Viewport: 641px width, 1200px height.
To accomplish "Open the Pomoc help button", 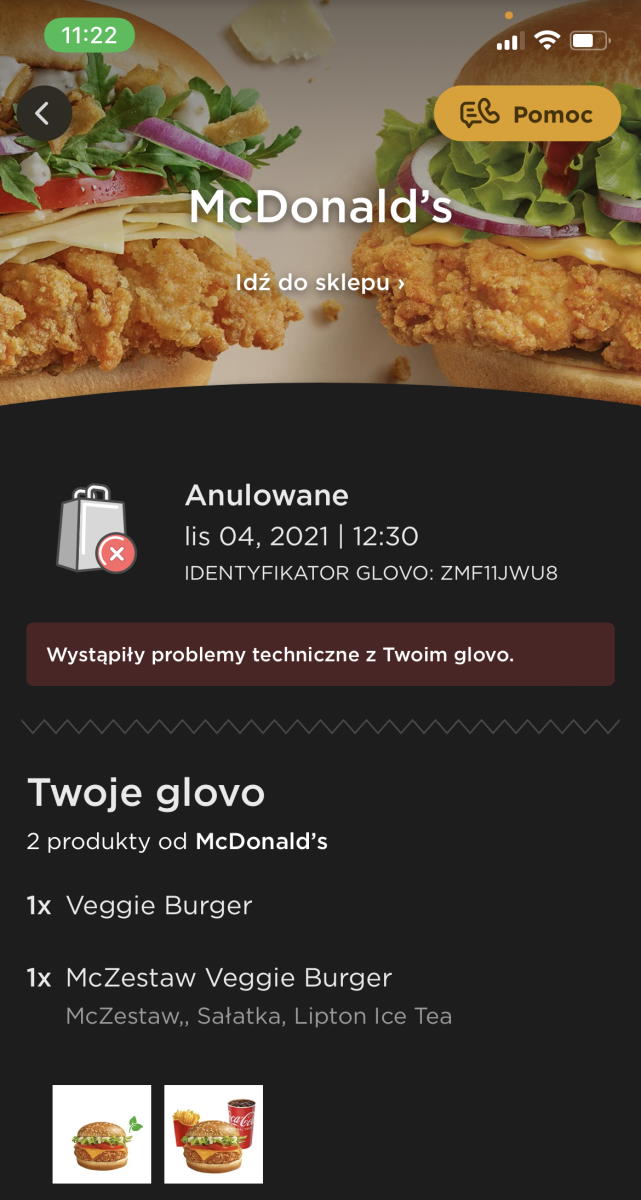I will (x=527, y=114).
